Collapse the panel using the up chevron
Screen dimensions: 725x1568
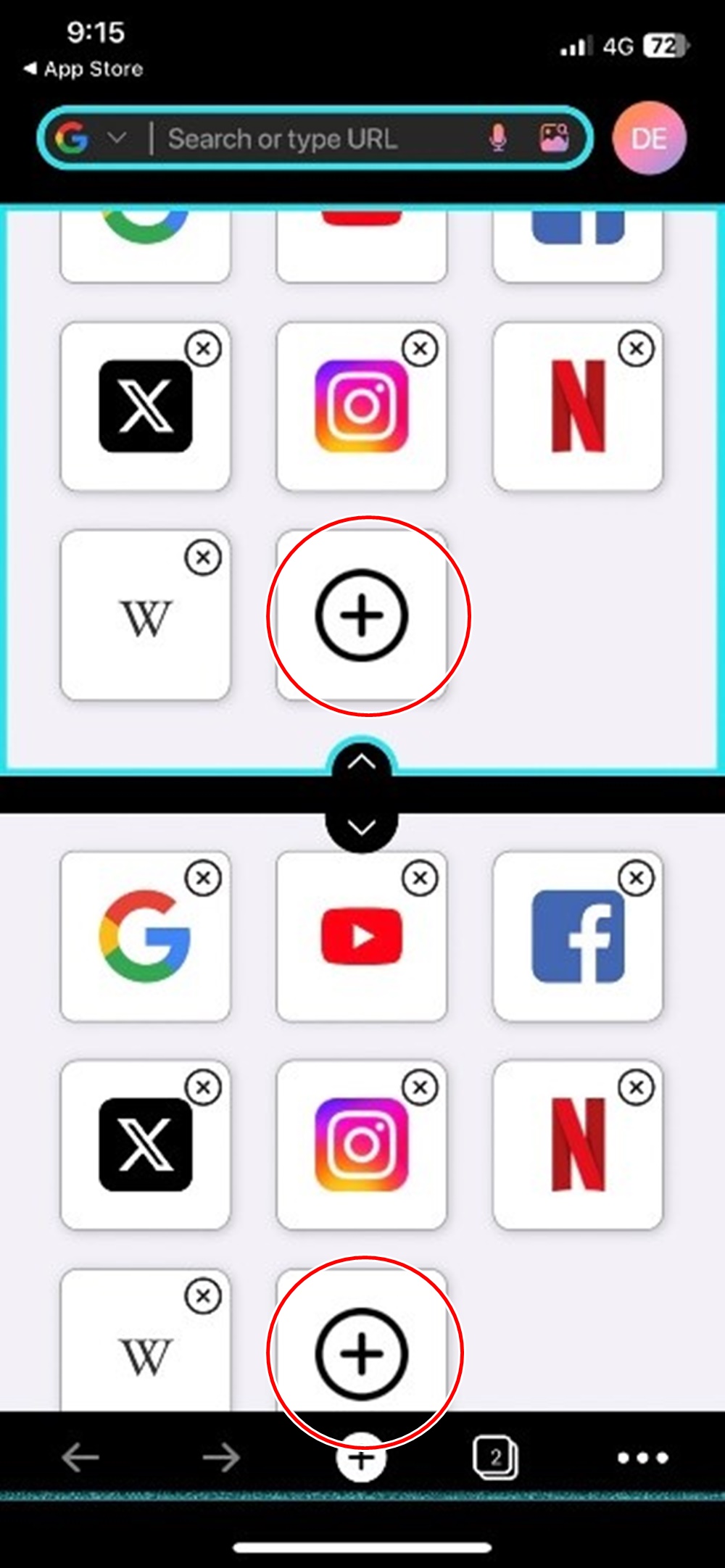pyautogui.click(x=362, y=763)
